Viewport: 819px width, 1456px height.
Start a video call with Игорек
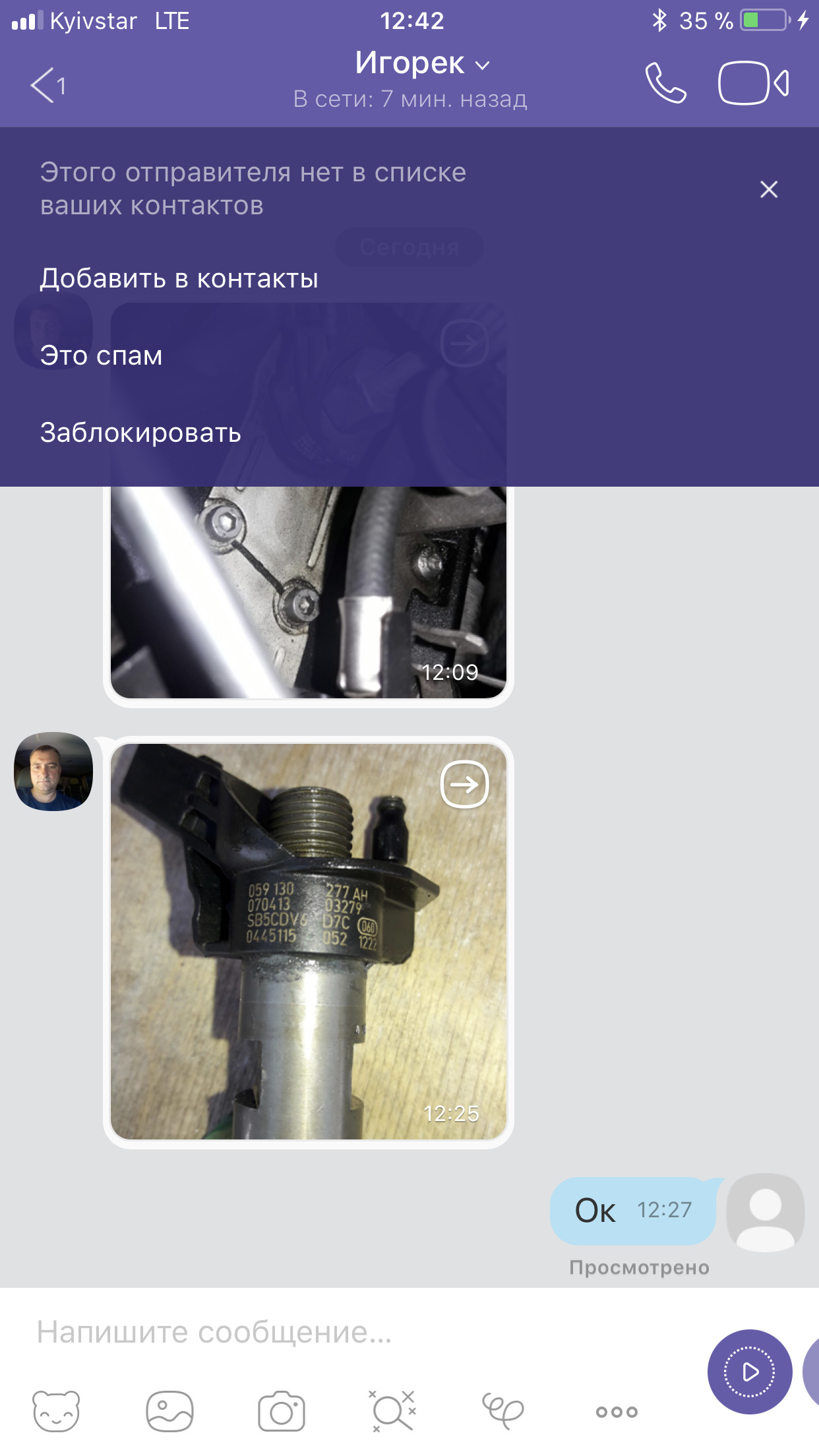[x=753, y=83]
